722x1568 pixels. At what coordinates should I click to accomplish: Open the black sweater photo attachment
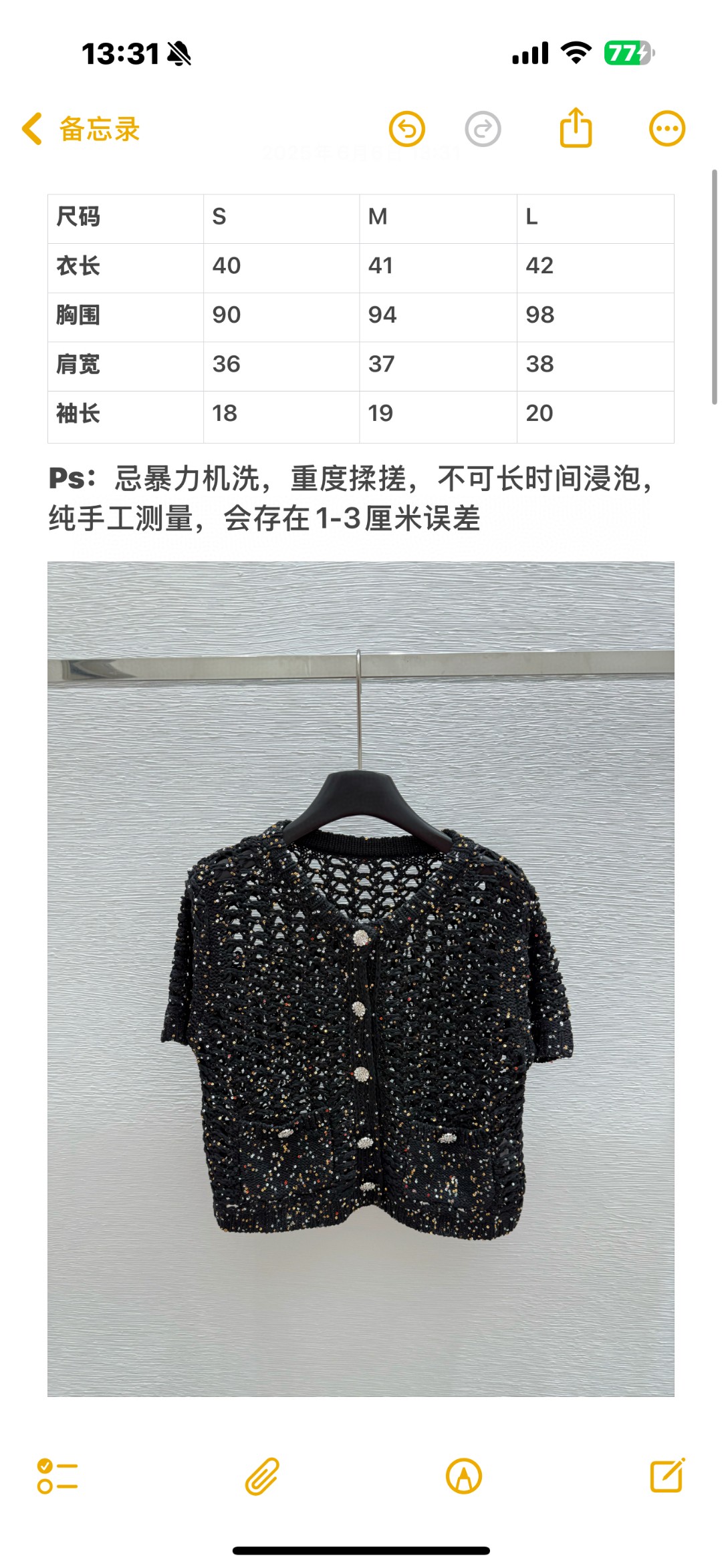[x=361, y=979]
